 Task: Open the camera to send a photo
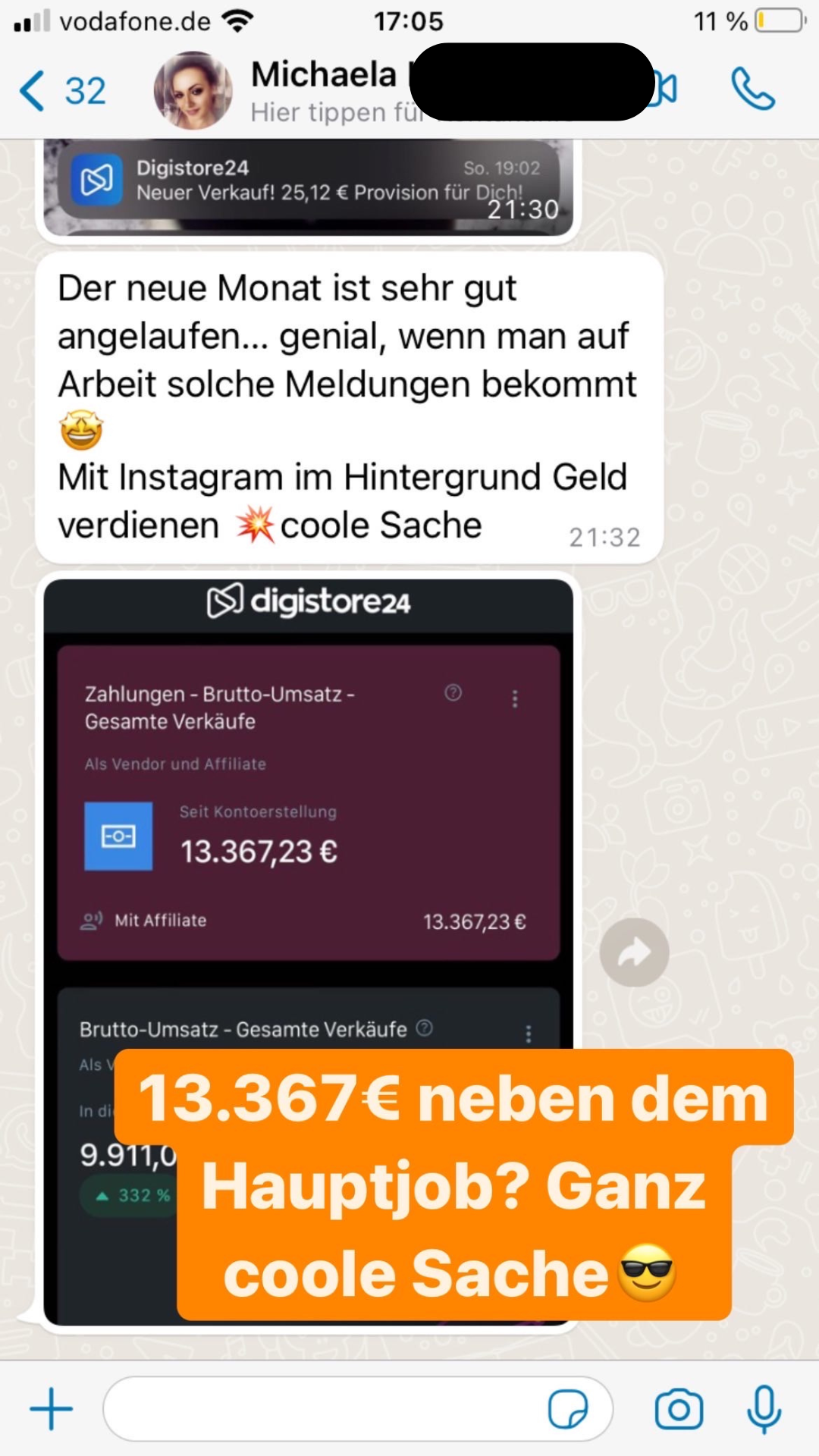point(679,1409)
